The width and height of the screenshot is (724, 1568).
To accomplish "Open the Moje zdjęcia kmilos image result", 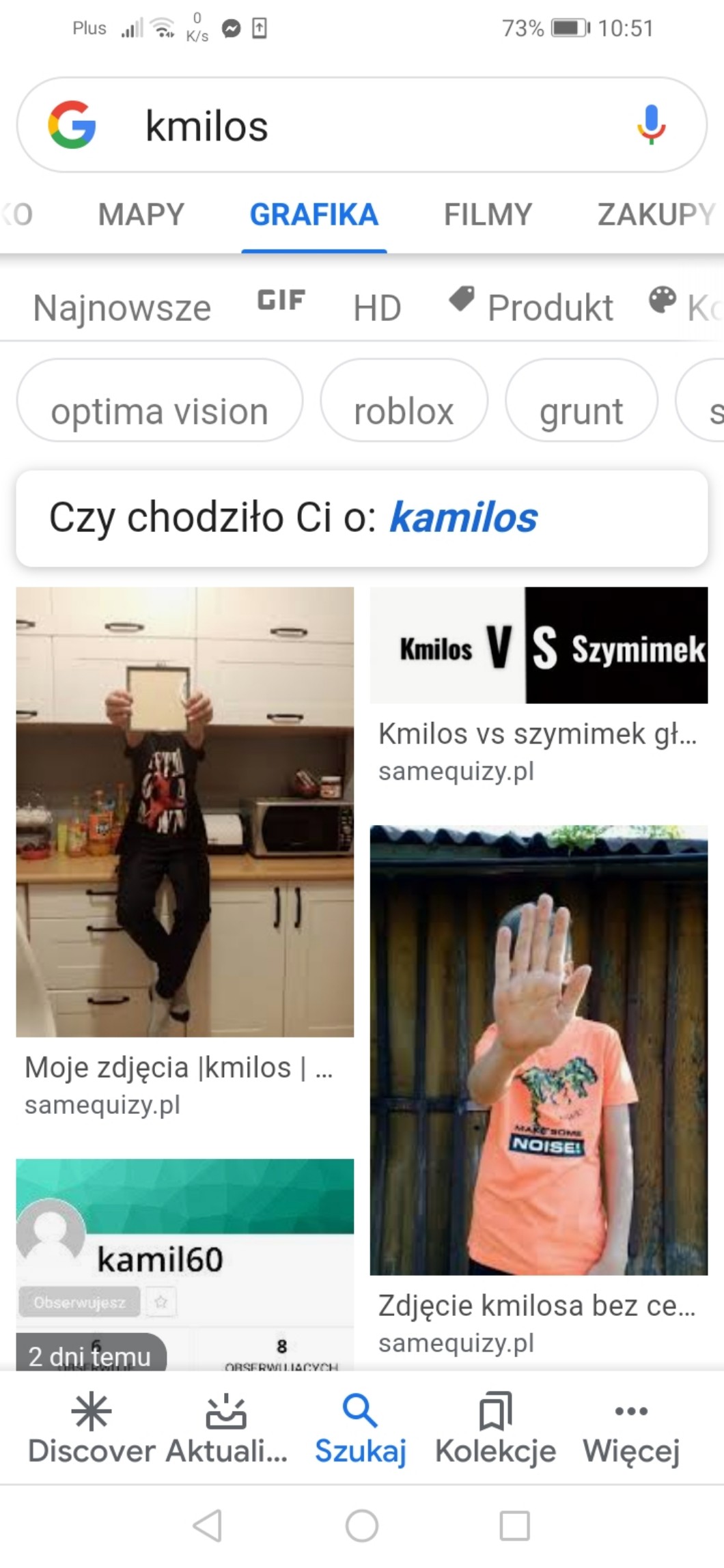I will click(184, 811).
